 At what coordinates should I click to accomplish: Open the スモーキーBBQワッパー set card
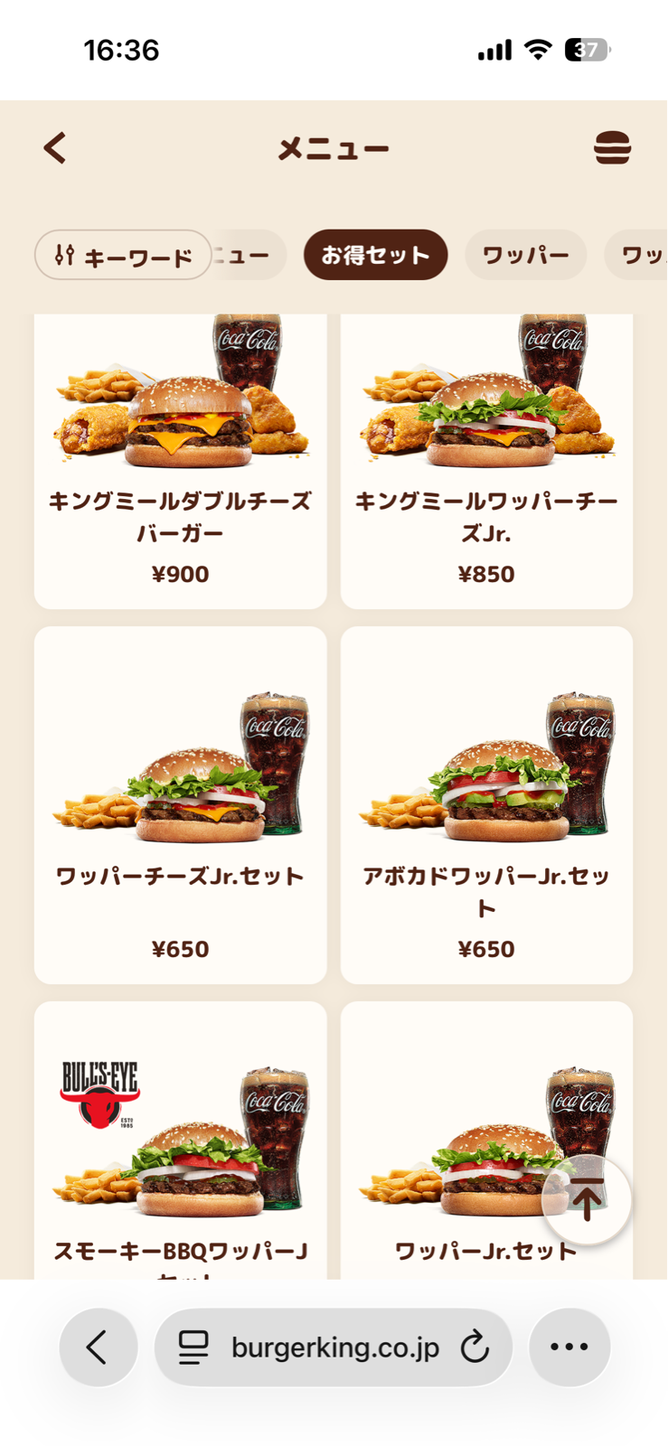tap(180, 1150)
